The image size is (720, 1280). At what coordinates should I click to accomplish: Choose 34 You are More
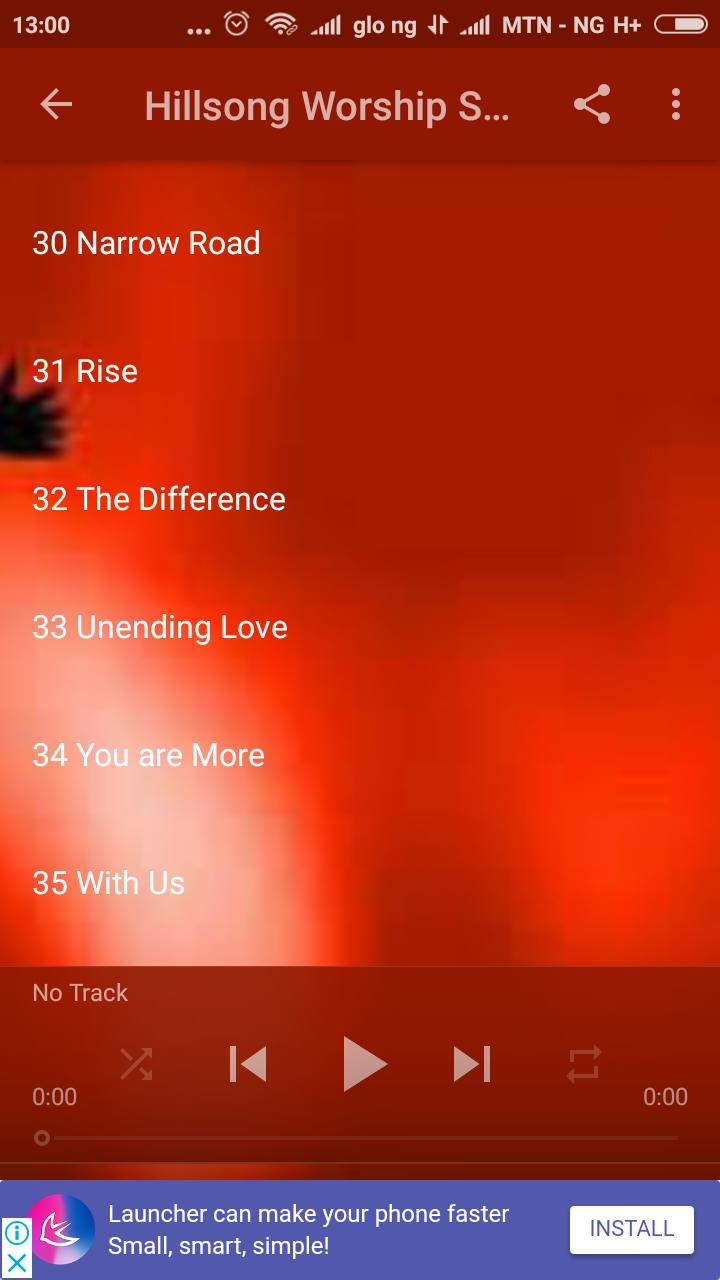(x=148, y=755)
